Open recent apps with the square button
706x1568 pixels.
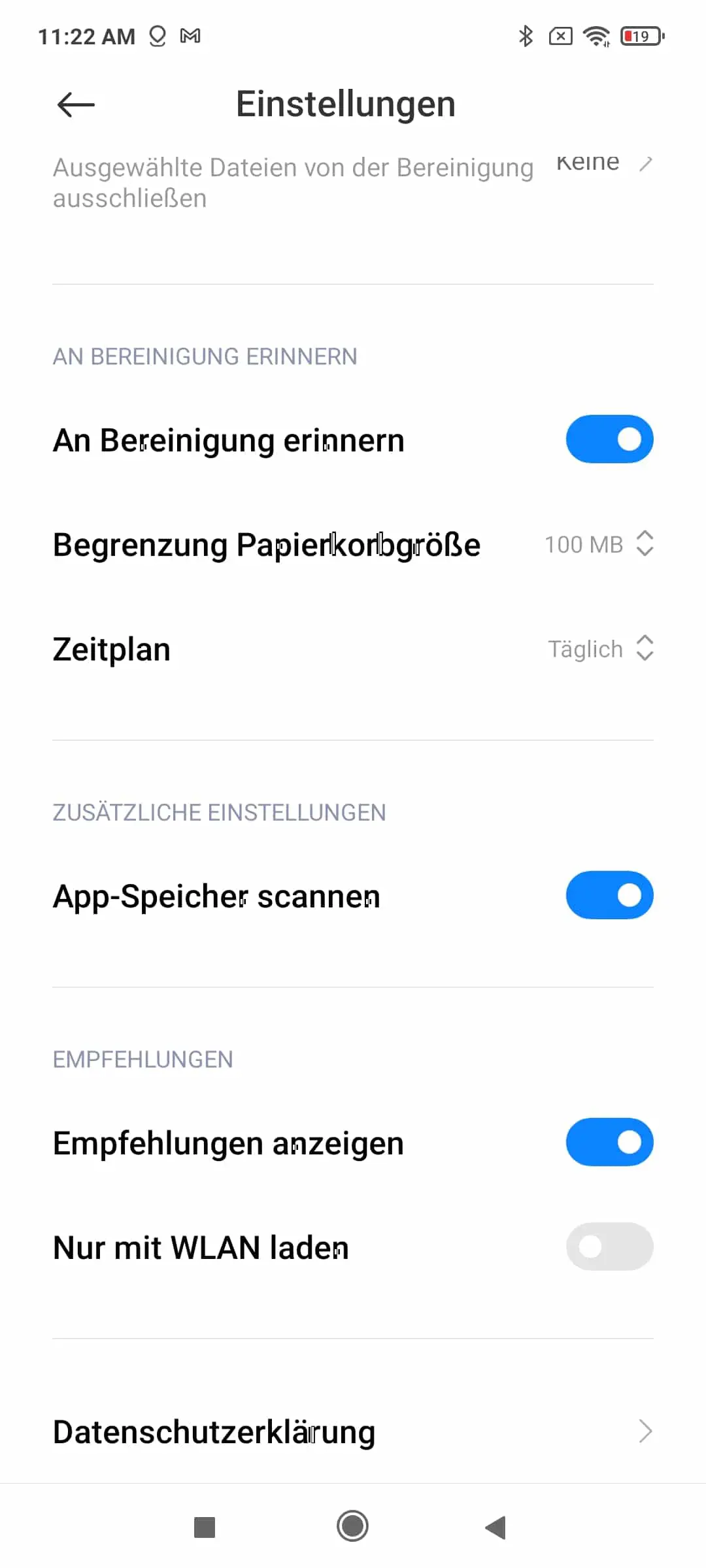pyautogui.click(x=205, y=1527)
